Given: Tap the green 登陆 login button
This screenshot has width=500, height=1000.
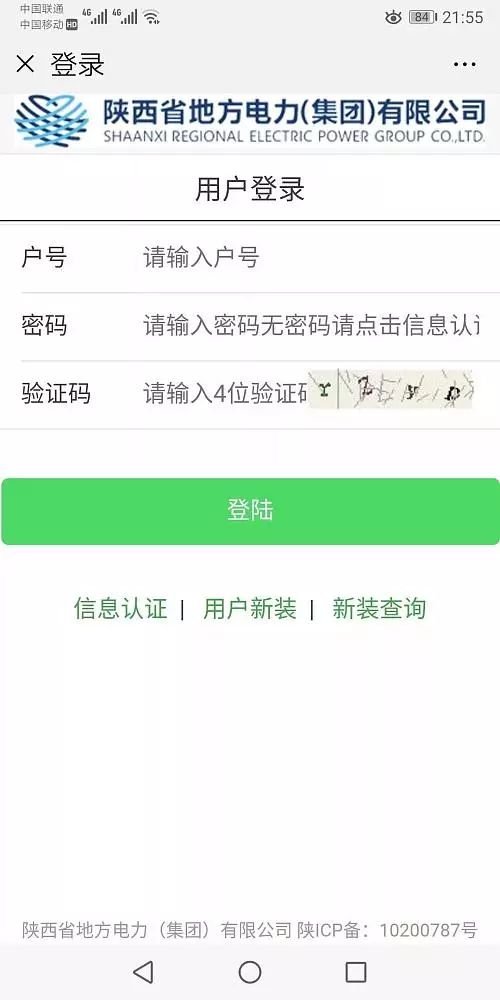Looking at the screenshot, I should [x=250, y=511].
